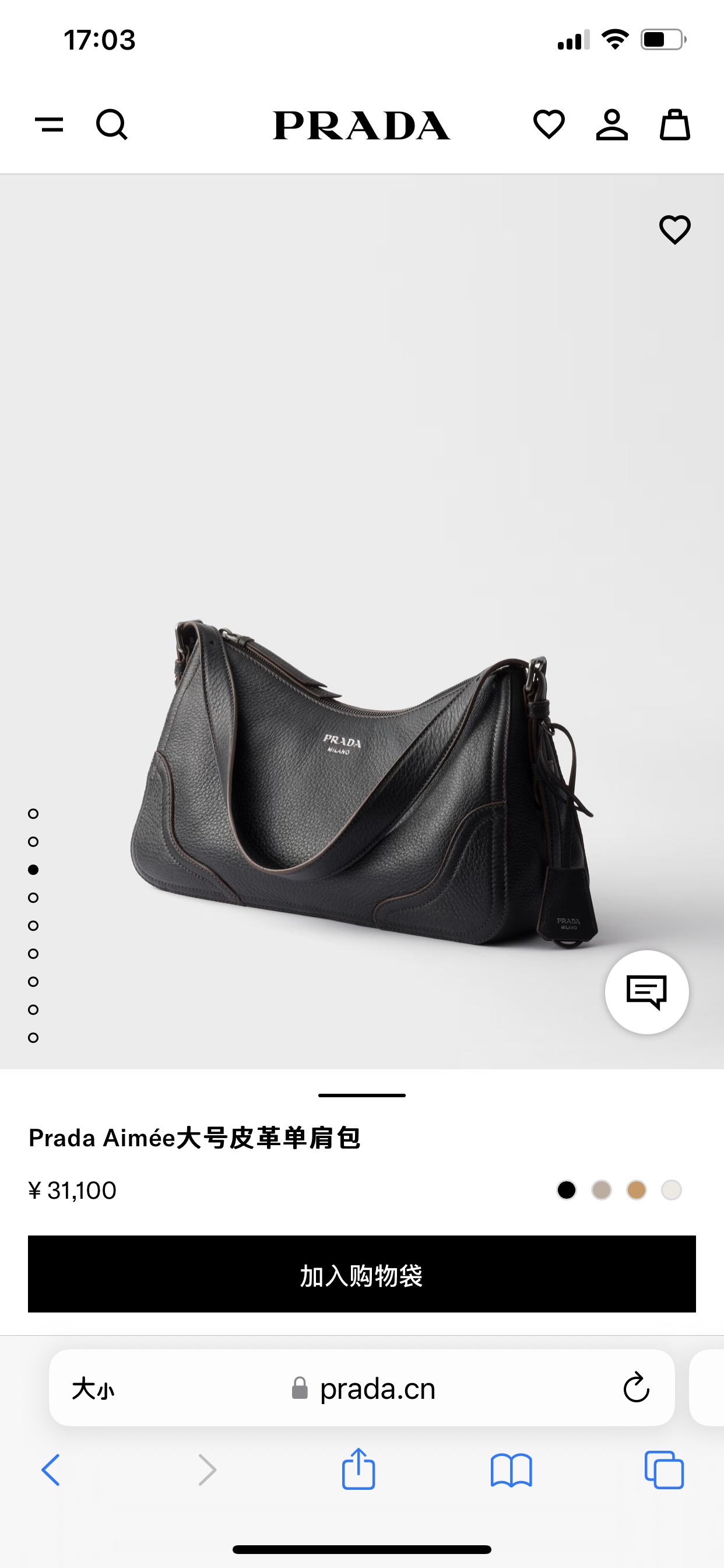Open Safari bookmarks
This screenshot has height=1568, width=724.
pos(511,1471)
